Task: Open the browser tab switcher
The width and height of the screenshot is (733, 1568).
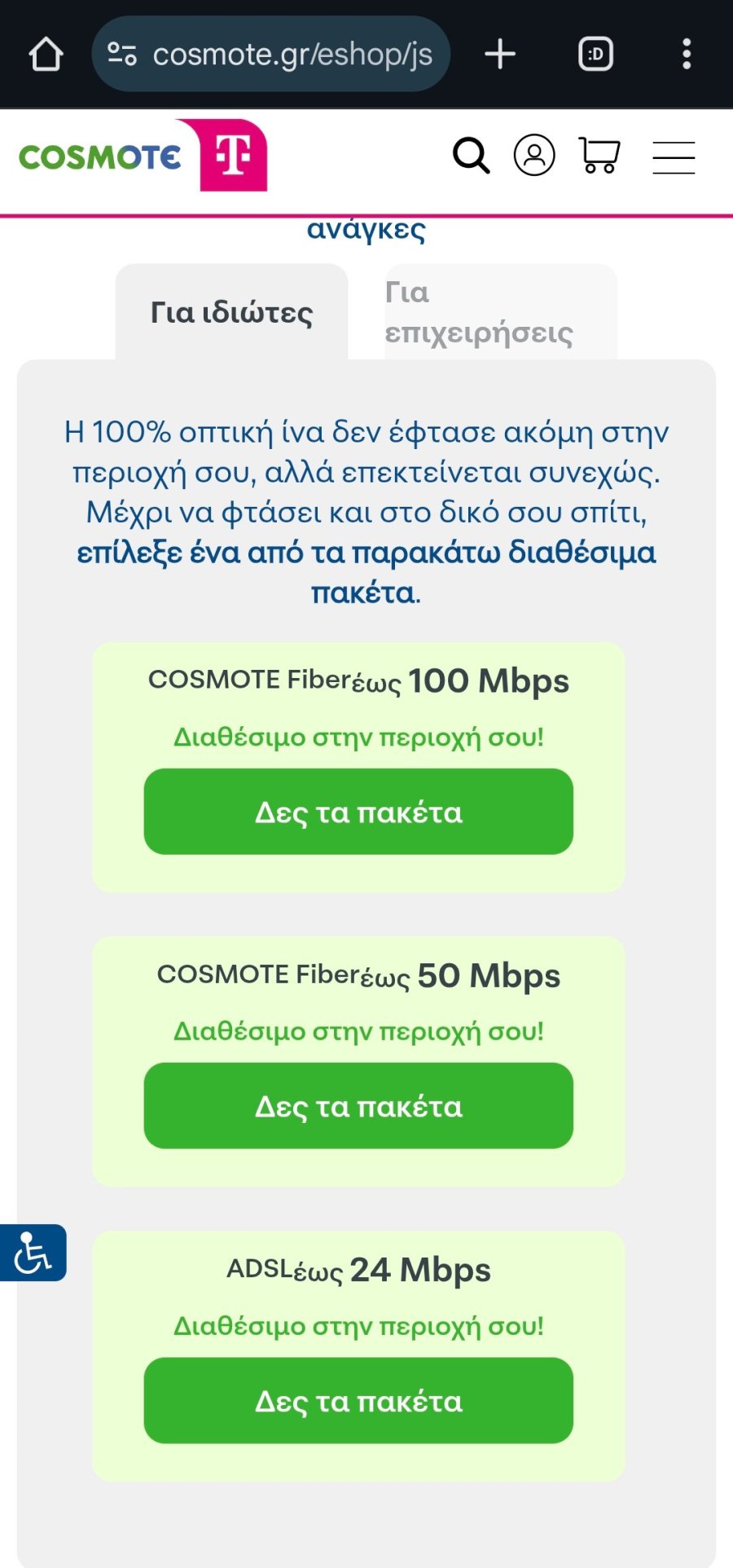Action: coord(595,53)
